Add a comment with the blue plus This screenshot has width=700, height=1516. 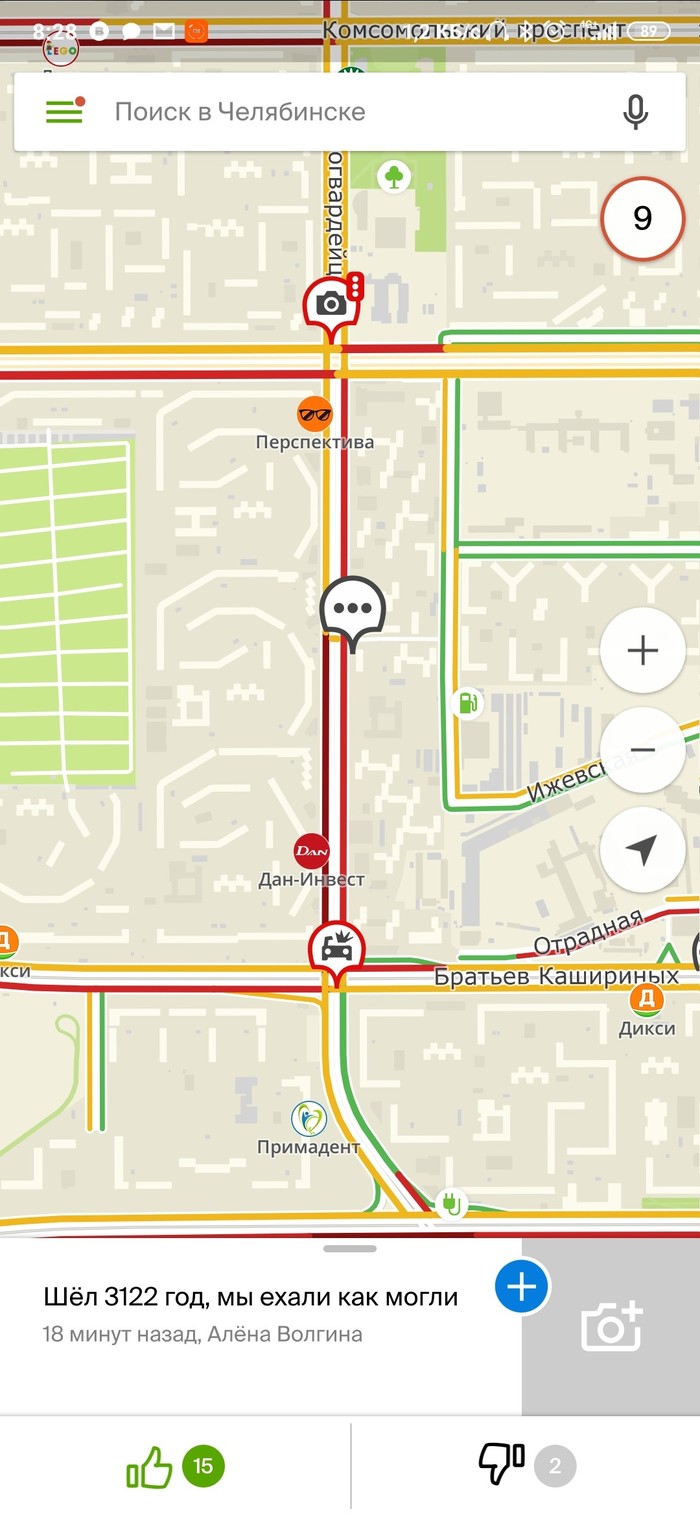pos(521,1287)
